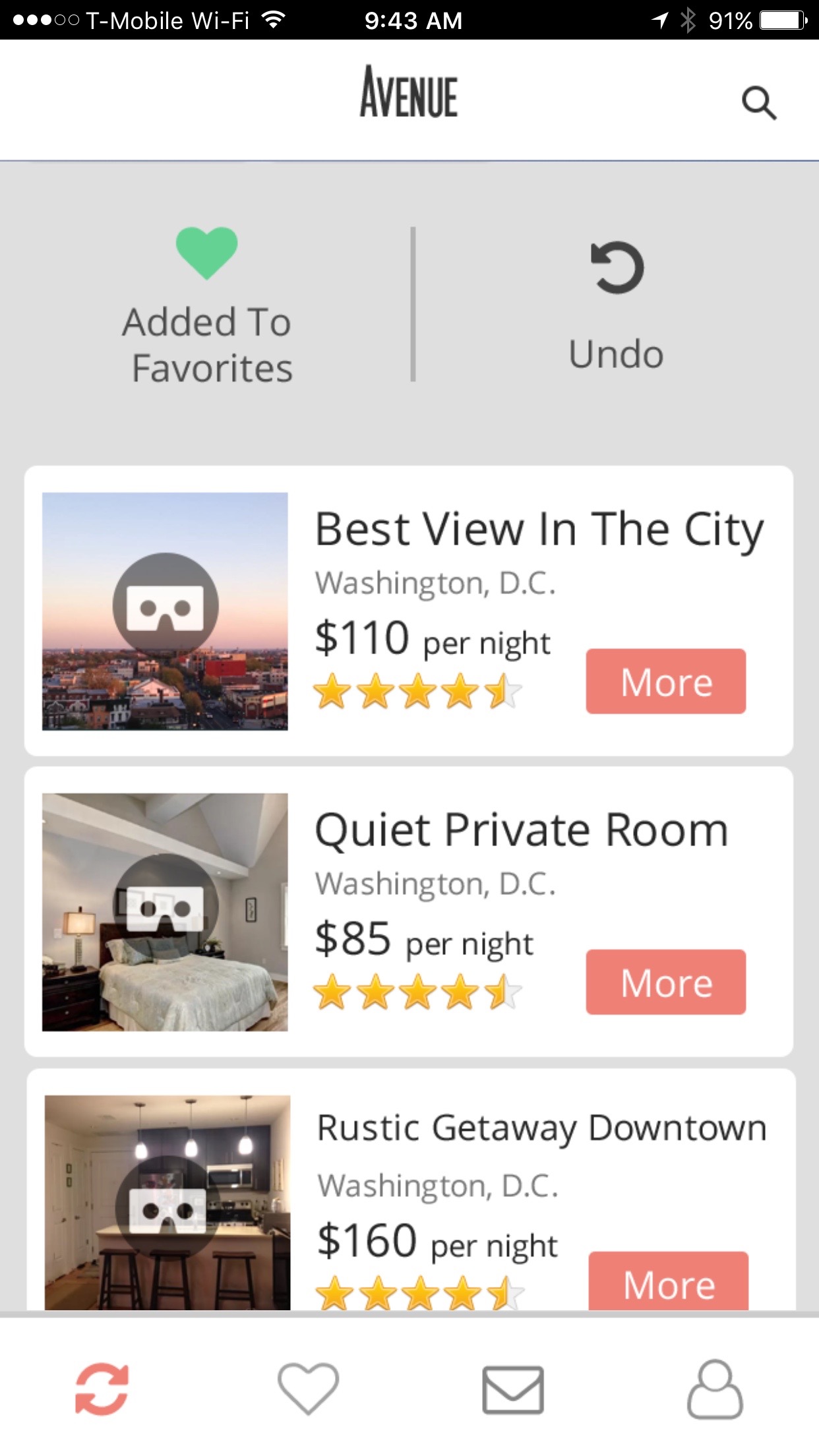Switch to the messages envelope tab
This screenshot has width=819, height=1456.
coord(513,1389)
